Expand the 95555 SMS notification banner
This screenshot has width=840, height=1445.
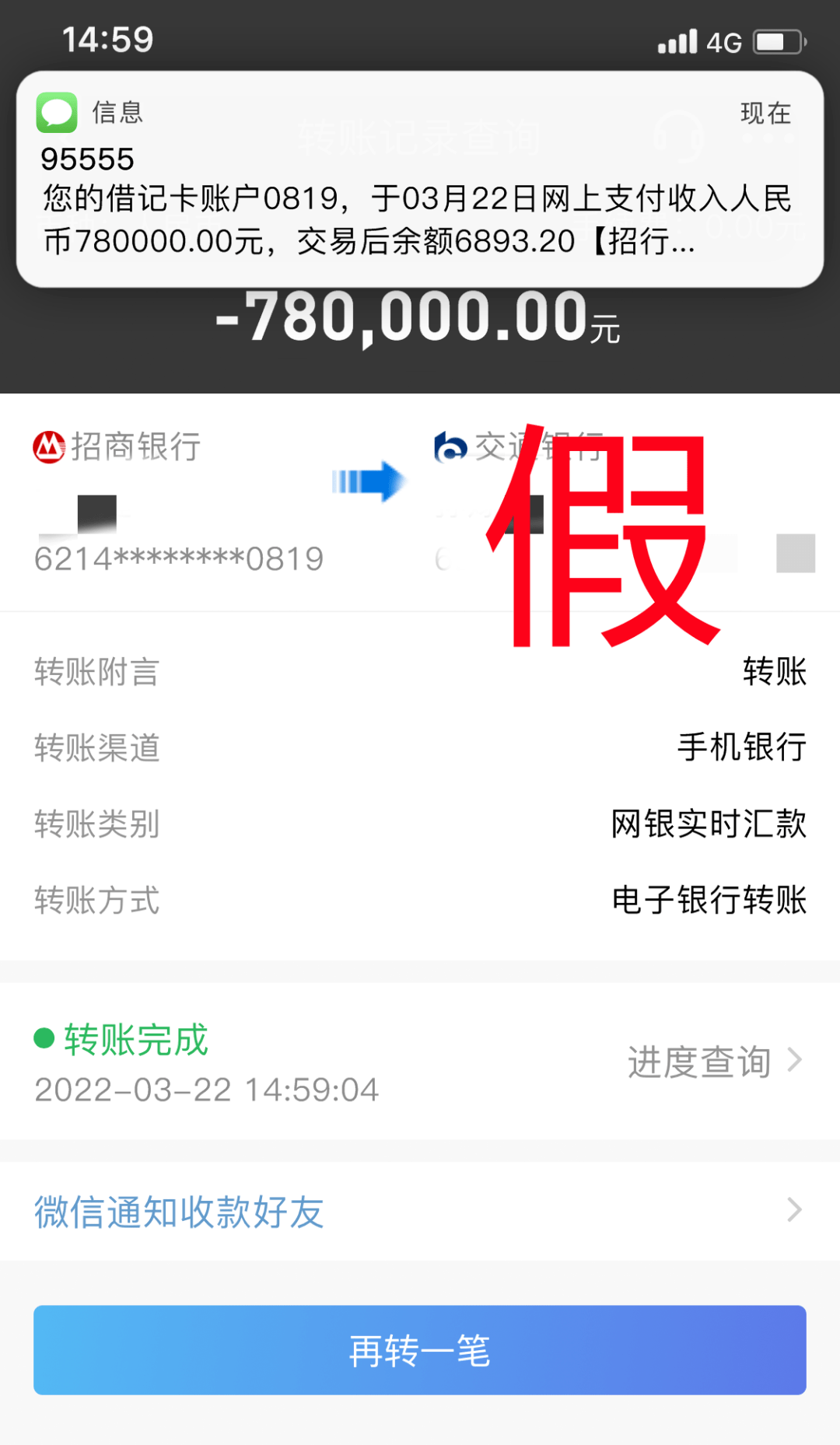point(420,179)
